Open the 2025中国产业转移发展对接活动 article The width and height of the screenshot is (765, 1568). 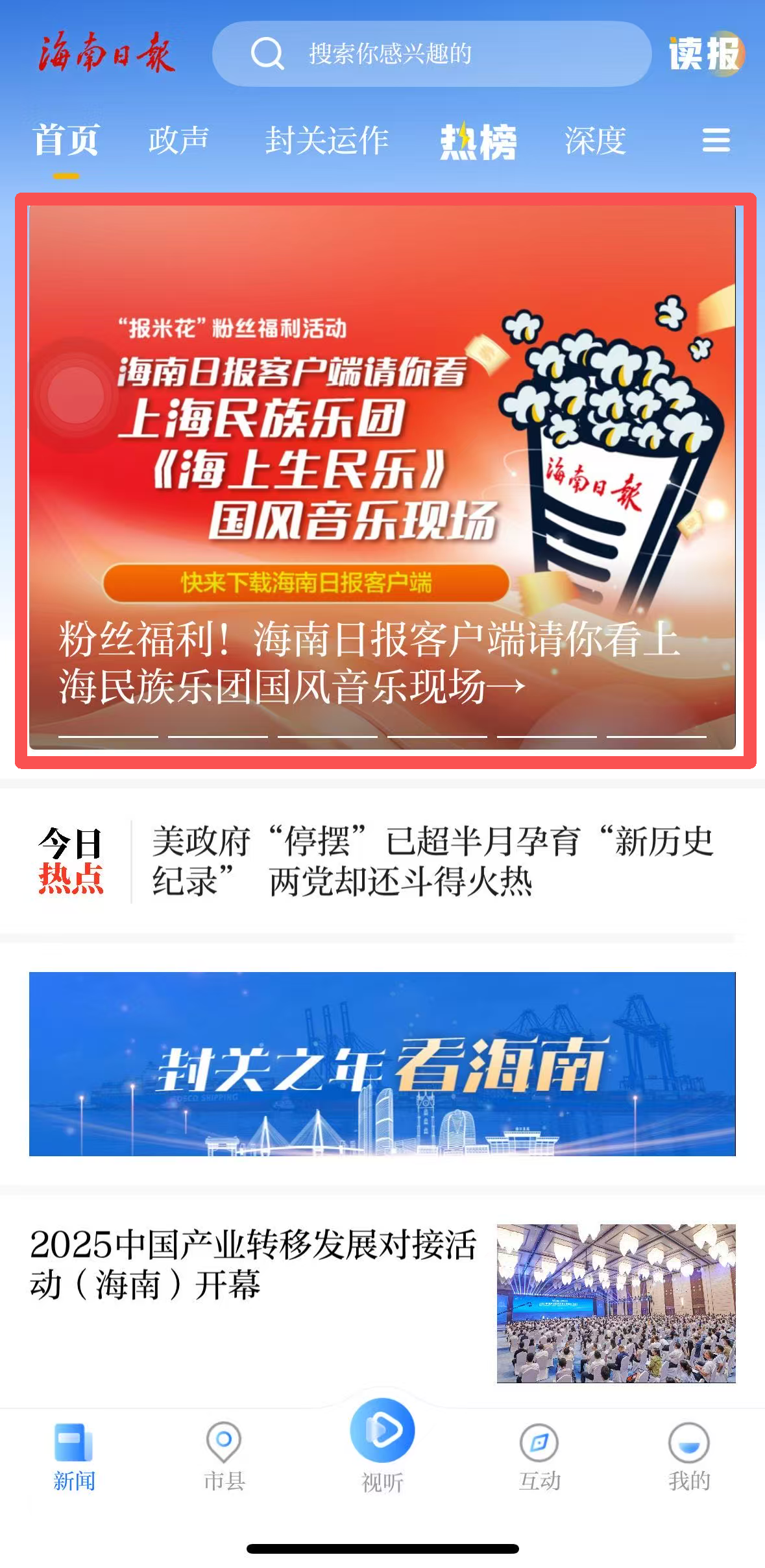pyautogui.click(x=253, y=1263)
